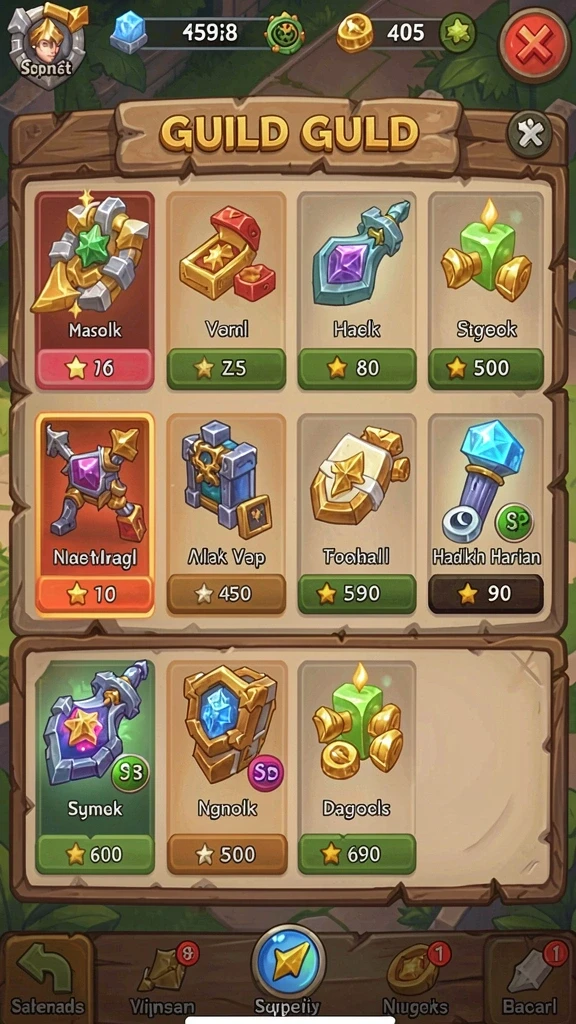Dismiss the Guild panel with the gray X
The image size is (576, 1024).
(530, 134)
